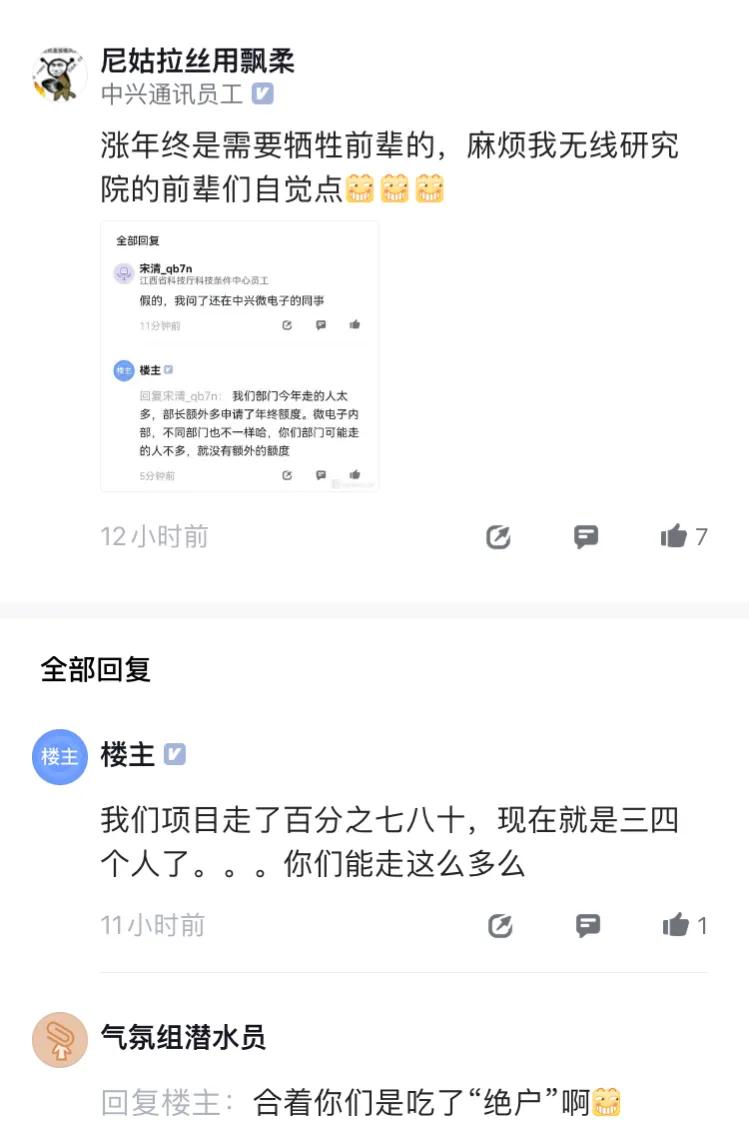Open the comment icon below the main post
This screenshot has width=749, height=1145.
tap(584, 537)
